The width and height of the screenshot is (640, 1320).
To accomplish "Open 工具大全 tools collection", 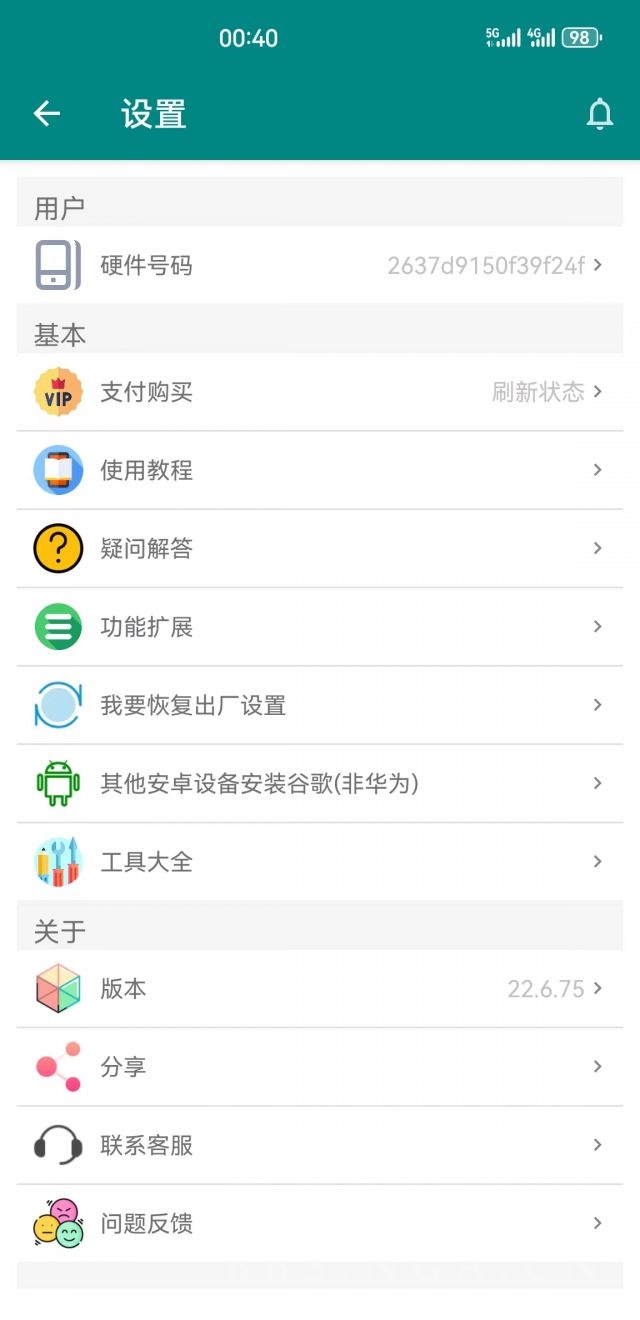I will pos(320,862).
